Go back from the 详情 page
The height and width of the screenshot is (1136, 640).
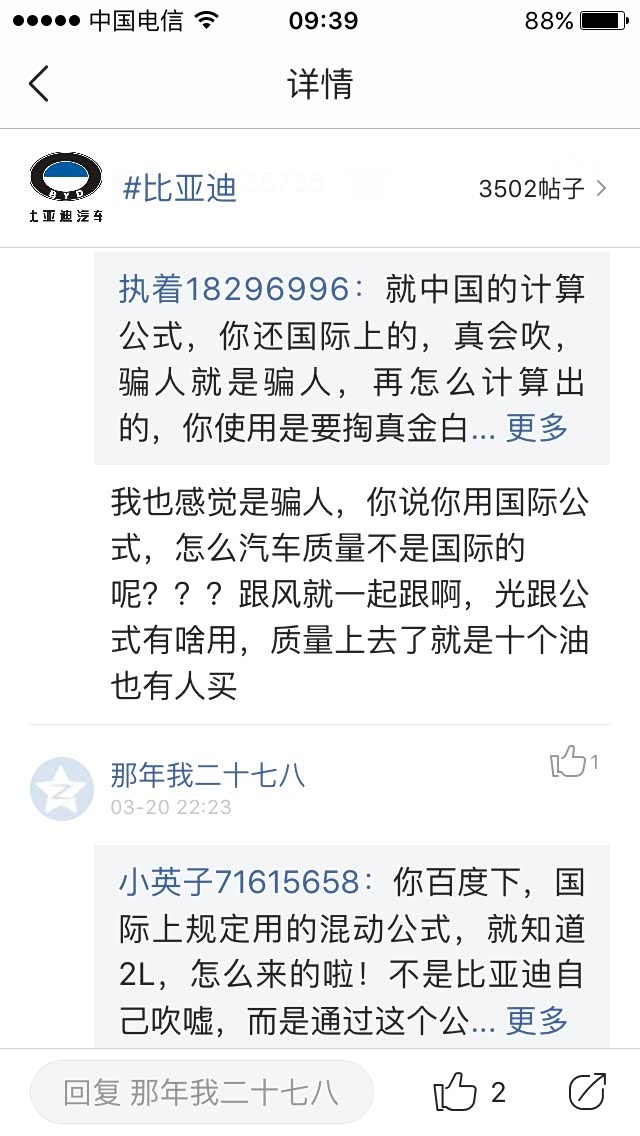click(39, 84)
